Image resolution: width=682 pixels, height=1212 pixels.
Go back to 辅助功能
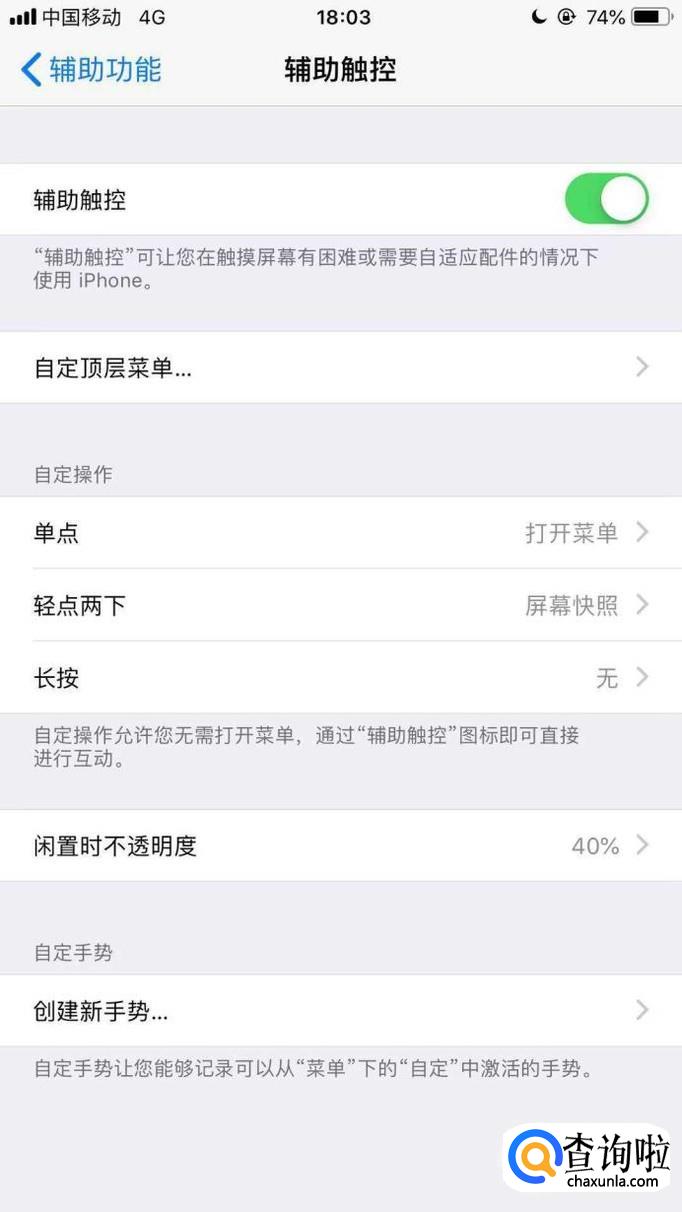(91, 70)
